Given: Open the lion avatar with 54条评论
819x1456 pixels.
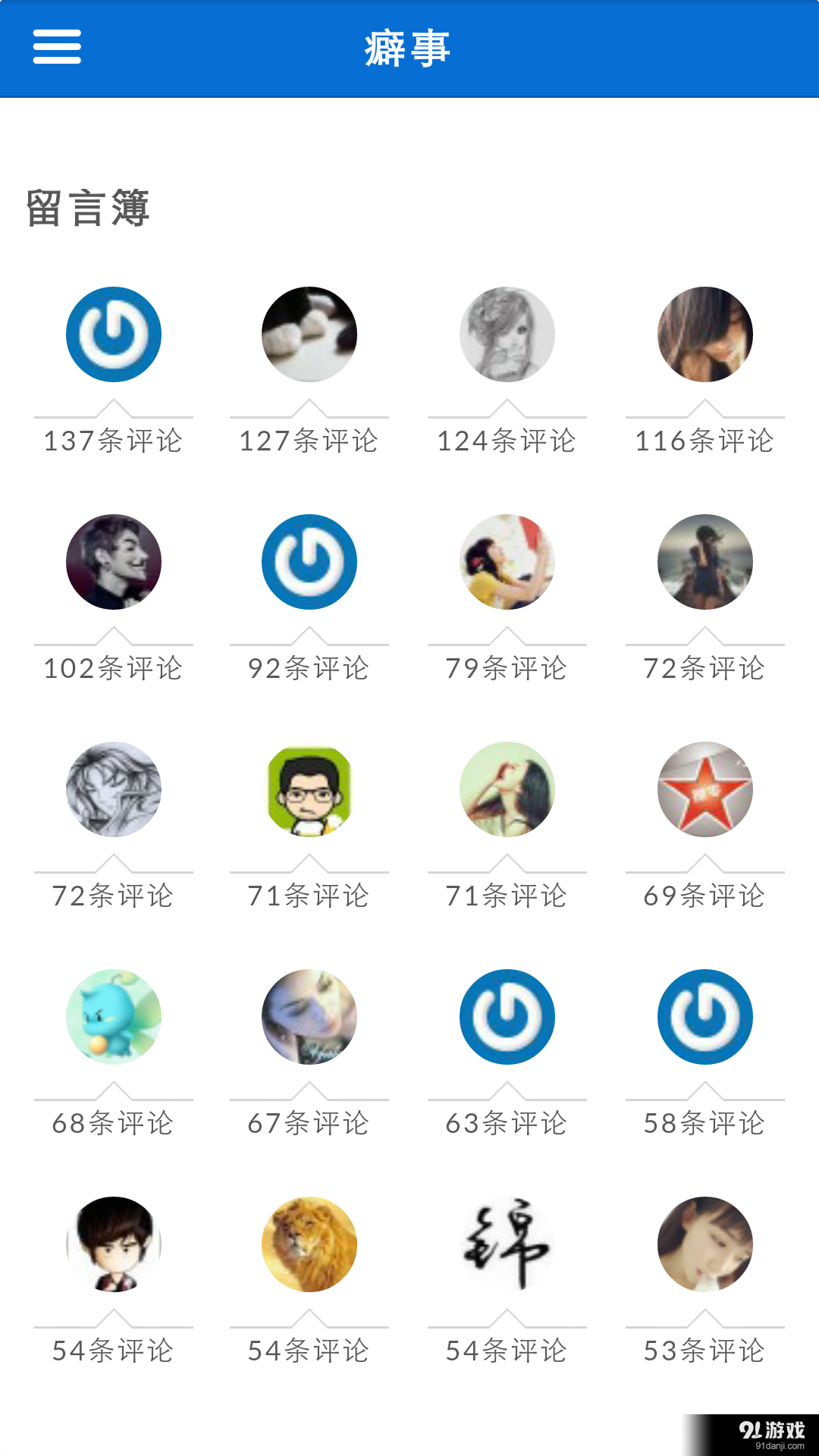Looking at the screenshot, I should pyautogui.click(x=309, y=1244).
